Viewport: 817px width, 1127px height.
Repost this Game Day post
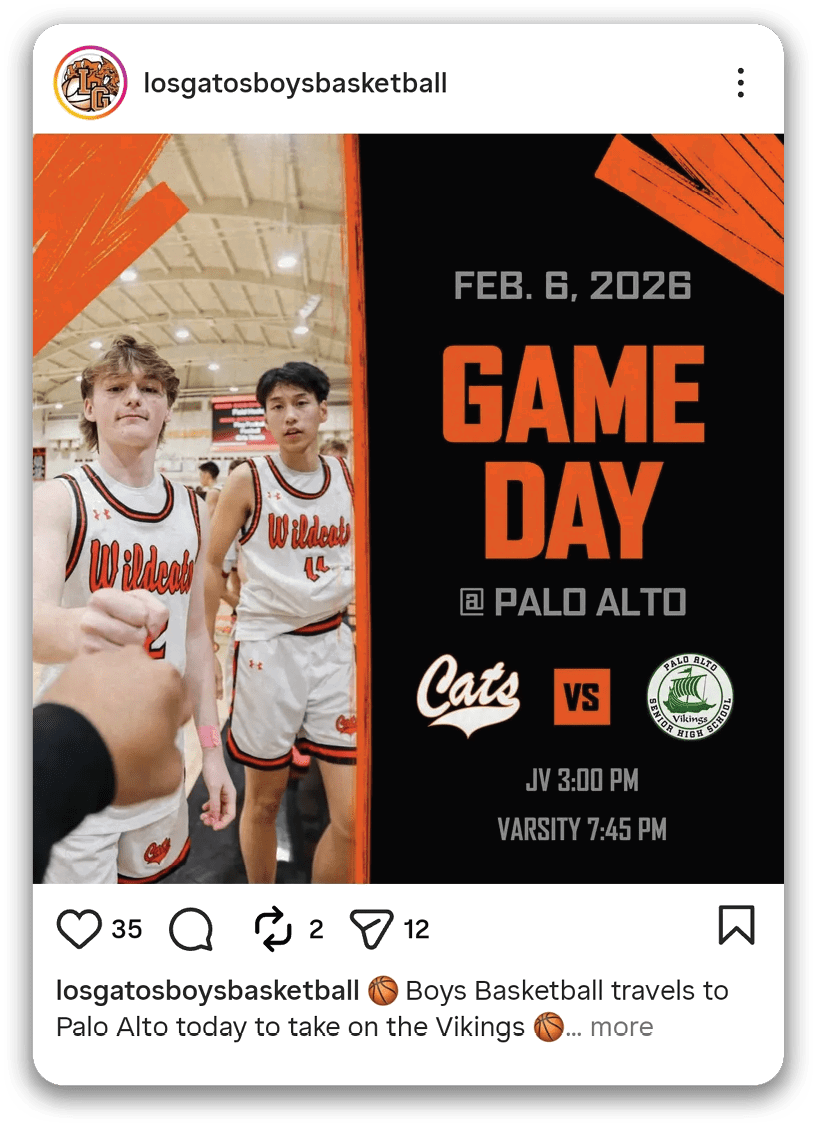tap(273, 930)
